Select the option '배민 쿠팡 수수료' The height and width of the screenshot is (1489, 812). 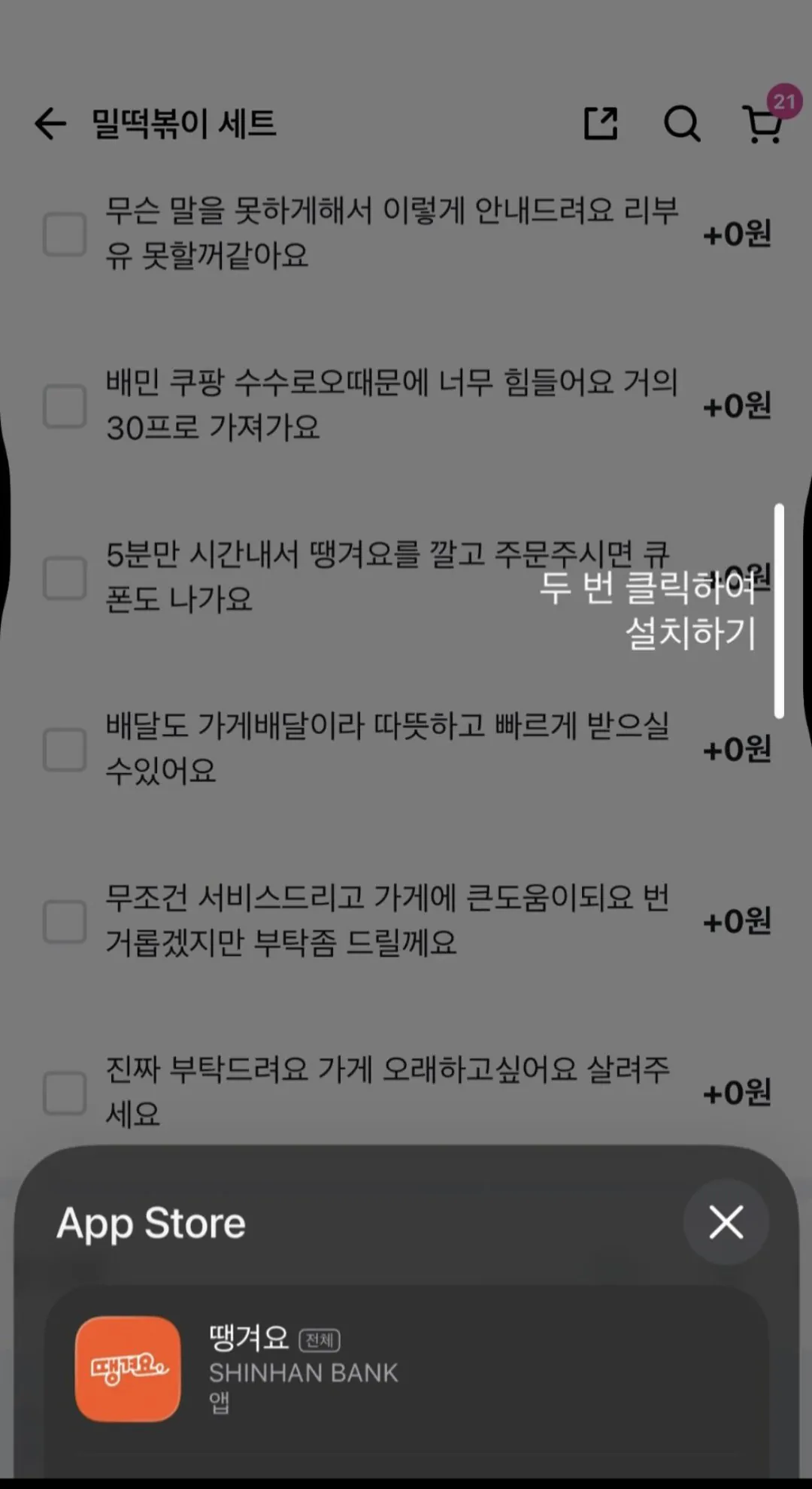65,406
